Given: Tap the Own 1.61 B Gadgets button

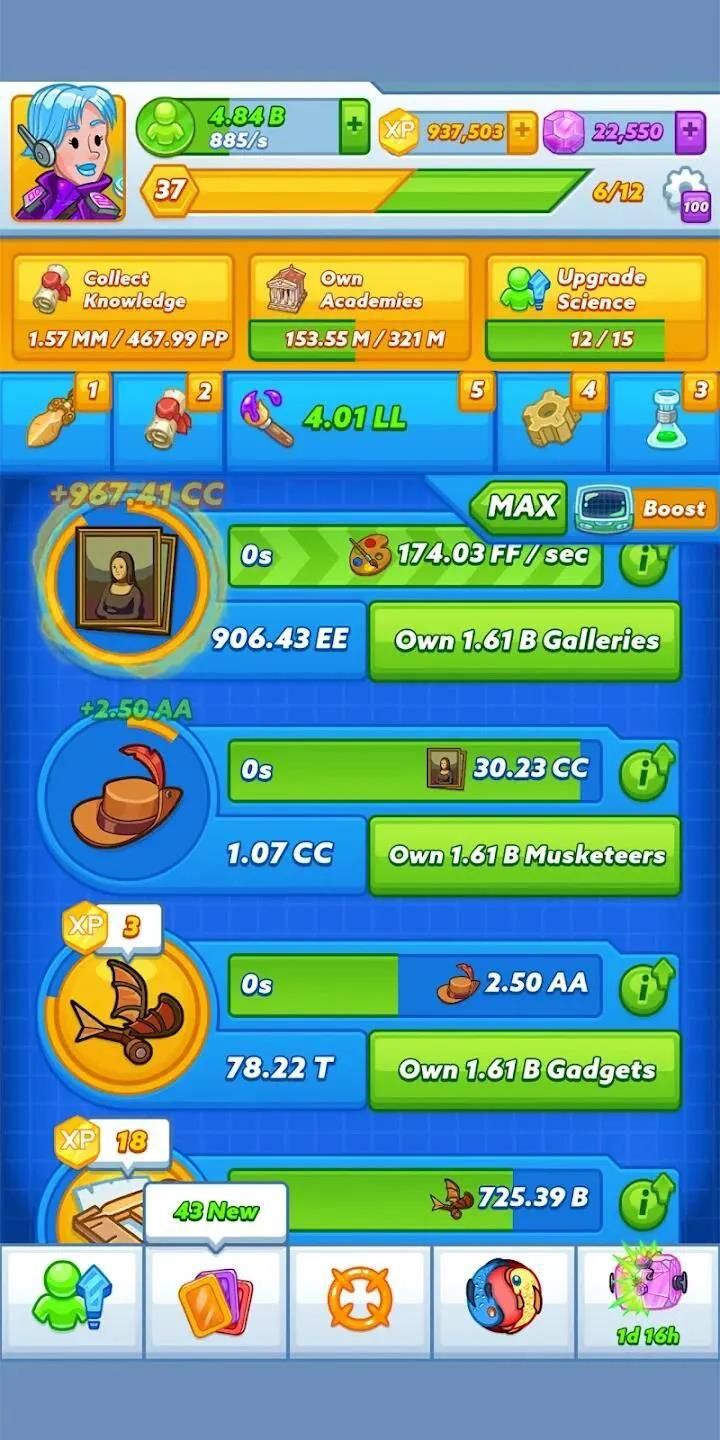Looking at the screenshot, I should [x=525, y=1070].
